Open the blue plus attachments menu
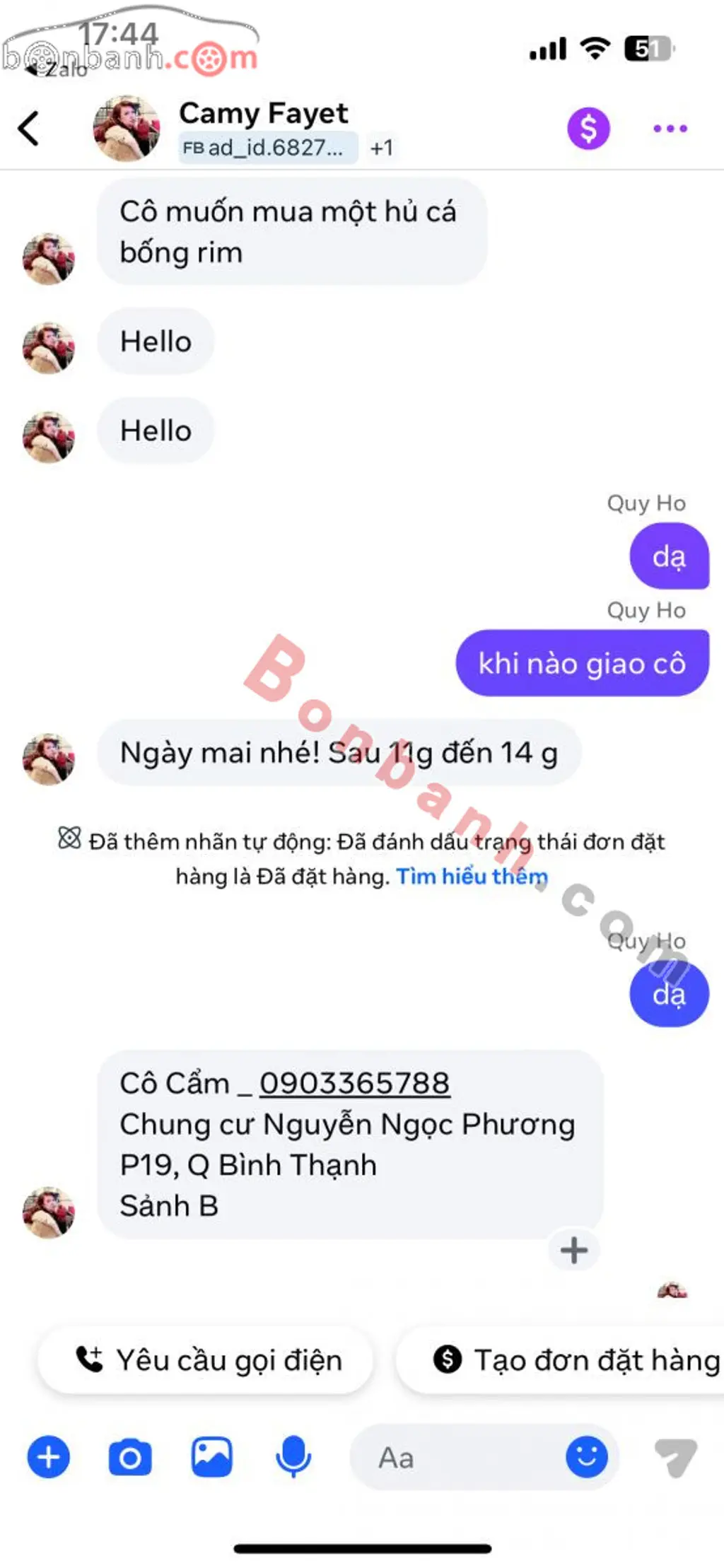Image resolution: width=724 pixels, height=1568 pixels. 48,1457
